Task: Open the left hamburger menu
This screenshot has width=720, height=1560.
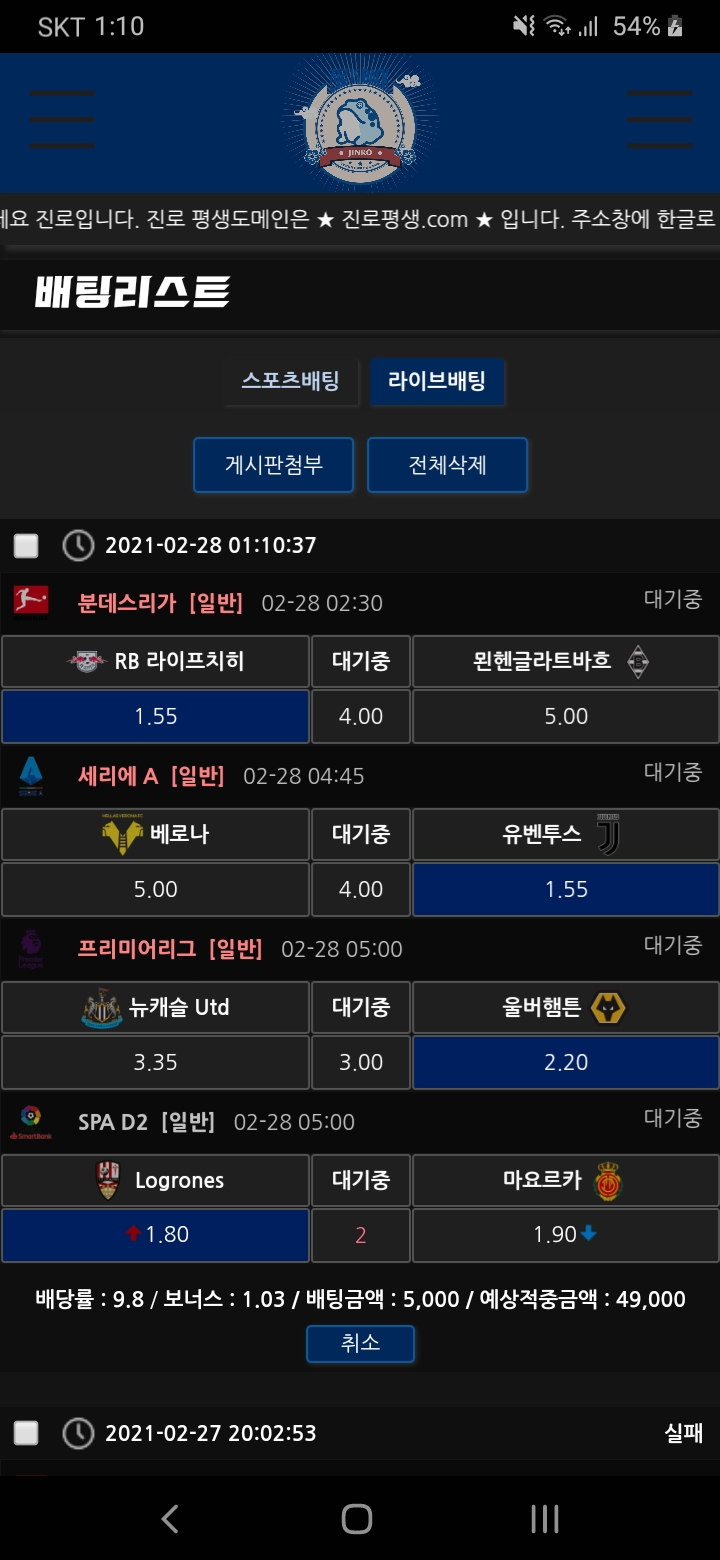Action: tap(62, 120)
